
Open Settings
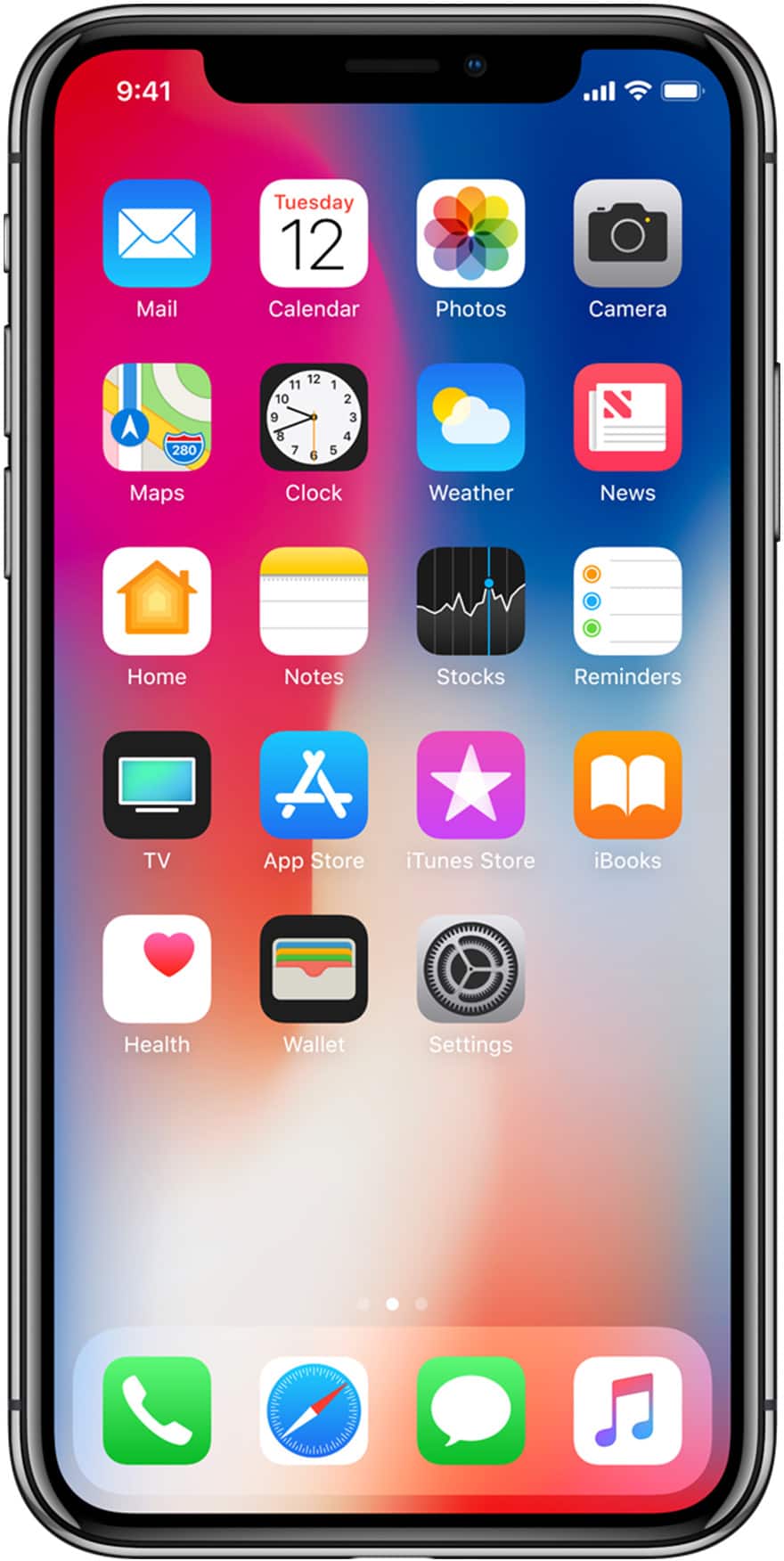[470, 969]
